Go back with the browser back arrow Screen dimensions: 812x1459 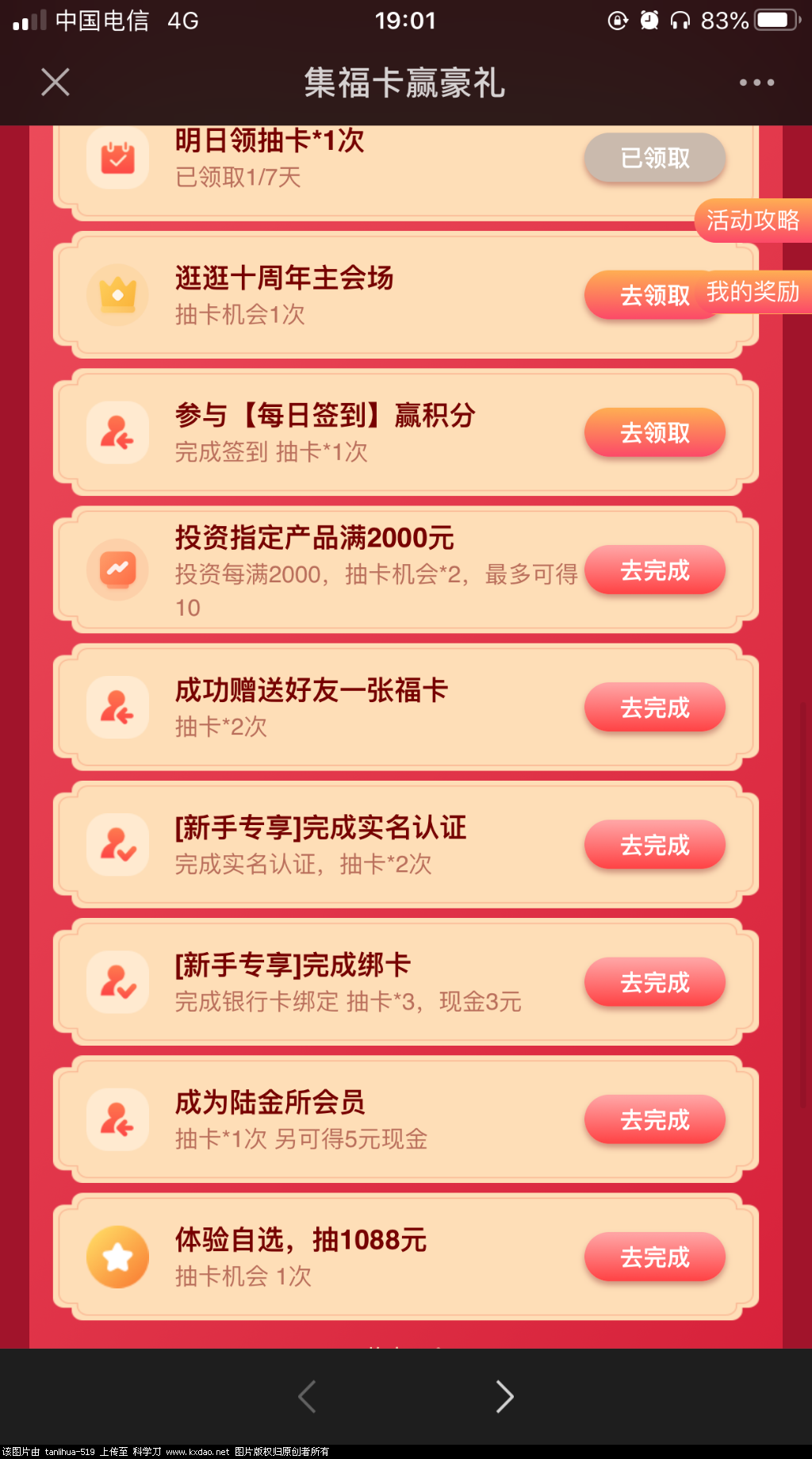tap(308, 1396)
